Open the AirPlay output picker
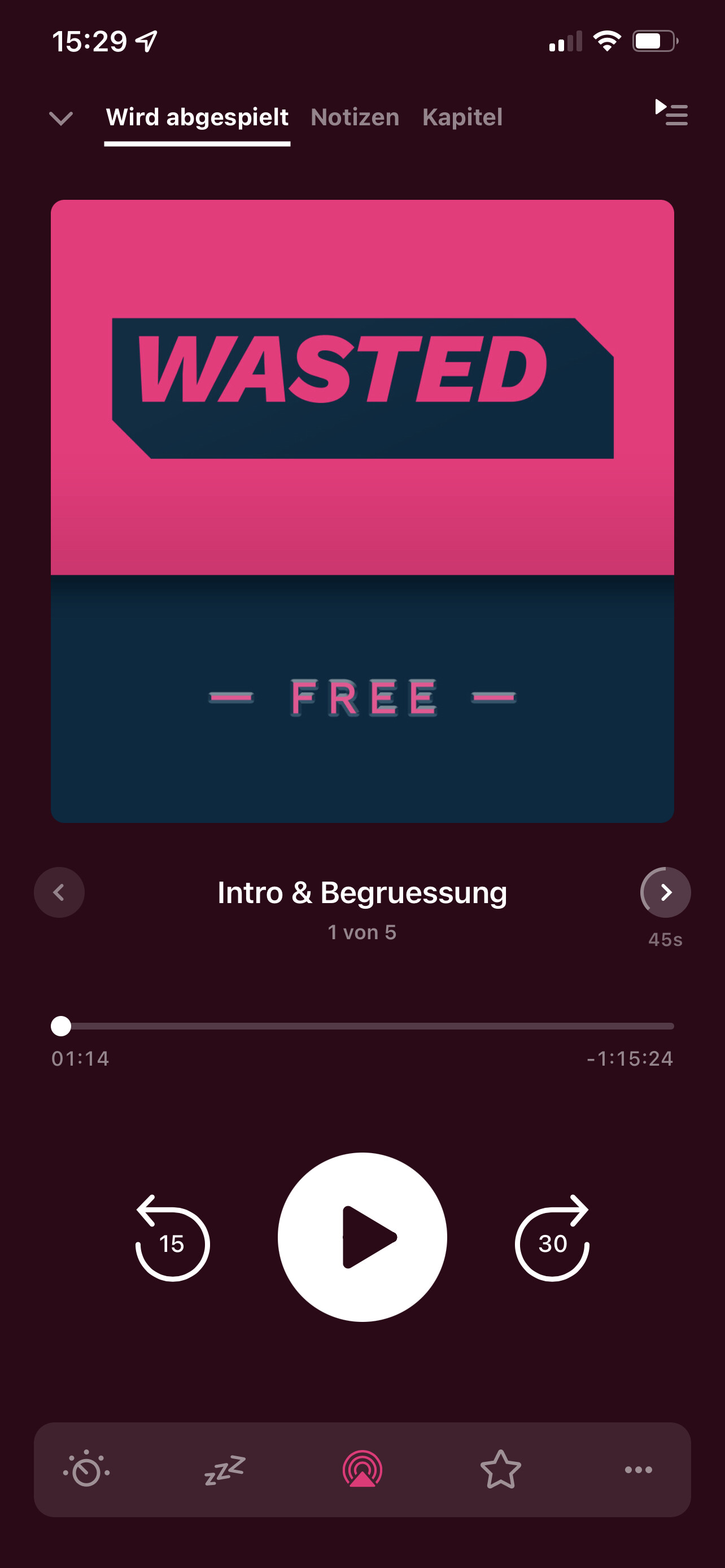Viewport: 725px width, 1568px height. tap(363, 1469)
